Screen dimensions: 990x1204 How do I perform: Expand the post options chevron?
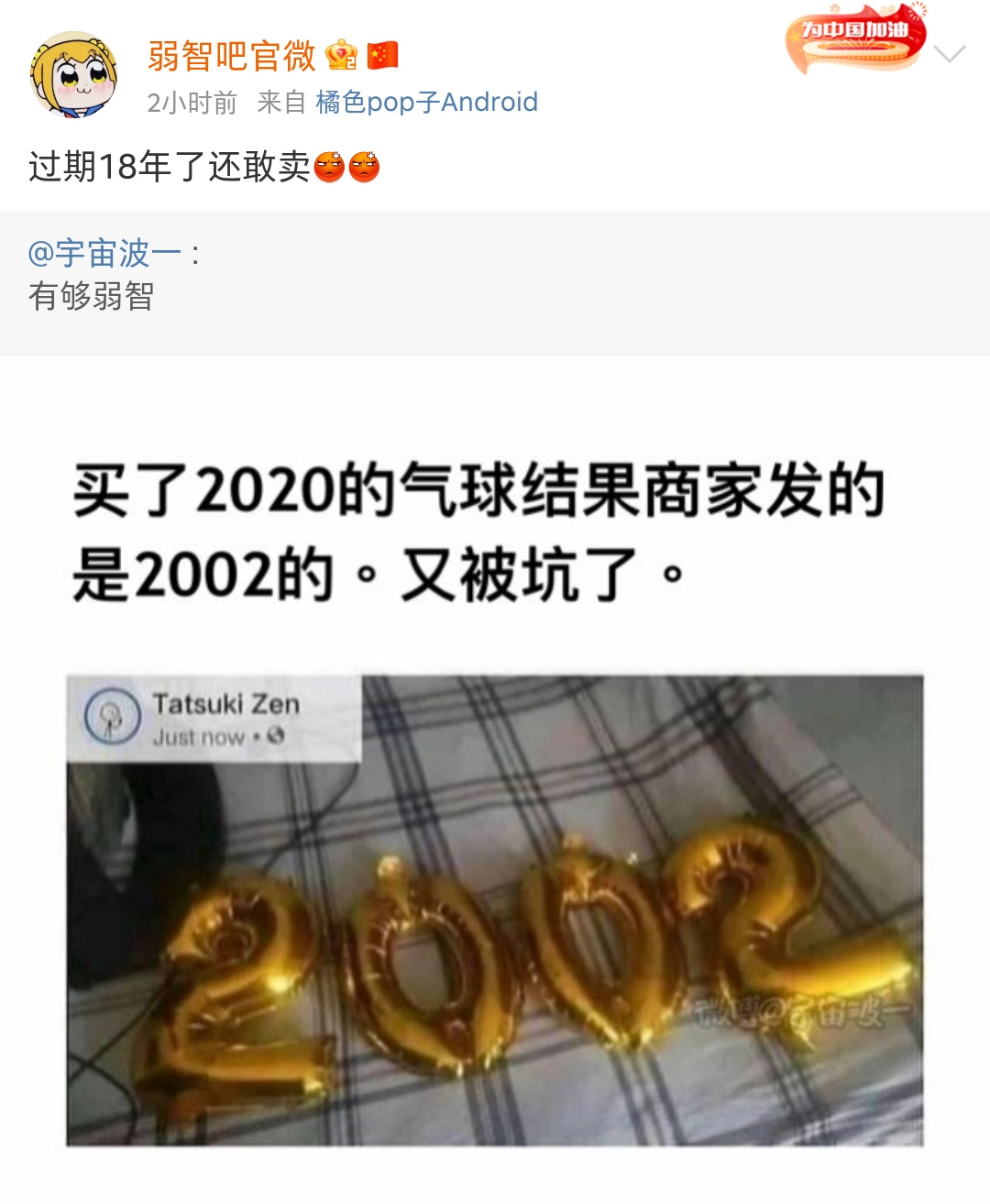pyautogui.click(x=950, y=54)
